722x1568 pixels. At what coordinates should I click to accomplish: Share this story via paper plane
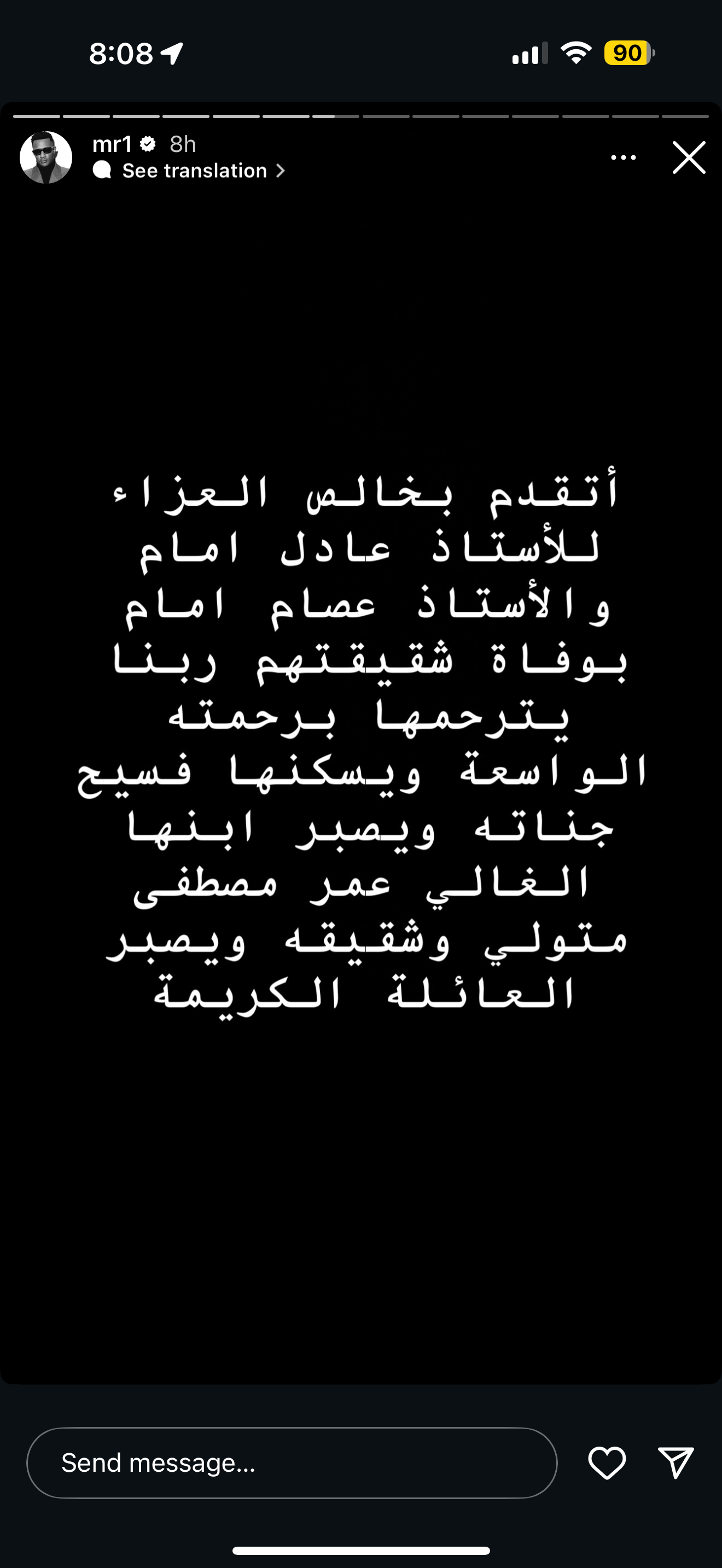point(676,1462)
